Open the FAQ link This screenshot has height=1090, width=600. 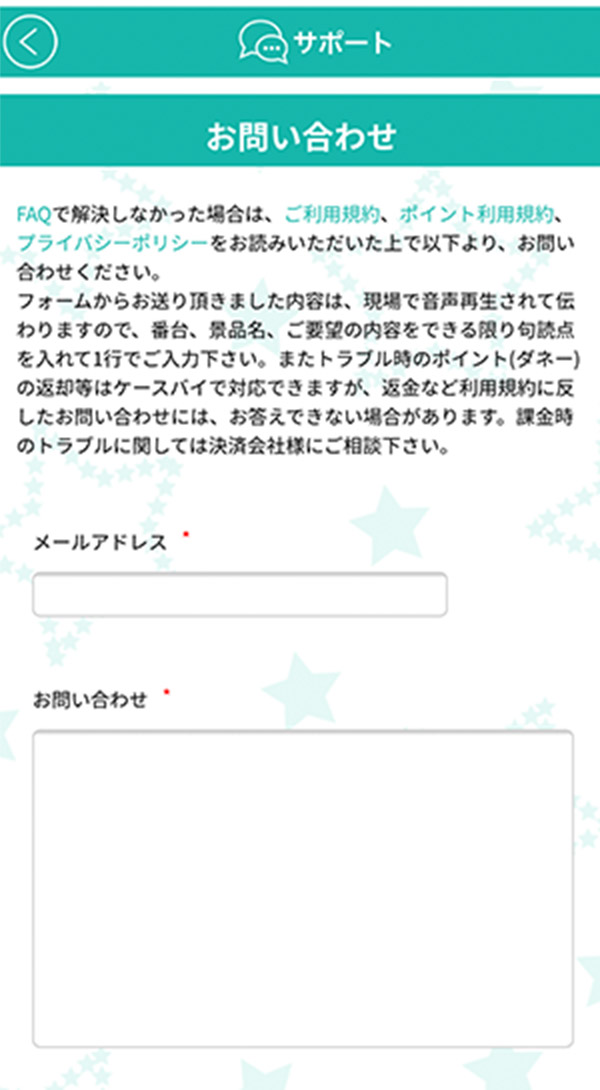34,215
